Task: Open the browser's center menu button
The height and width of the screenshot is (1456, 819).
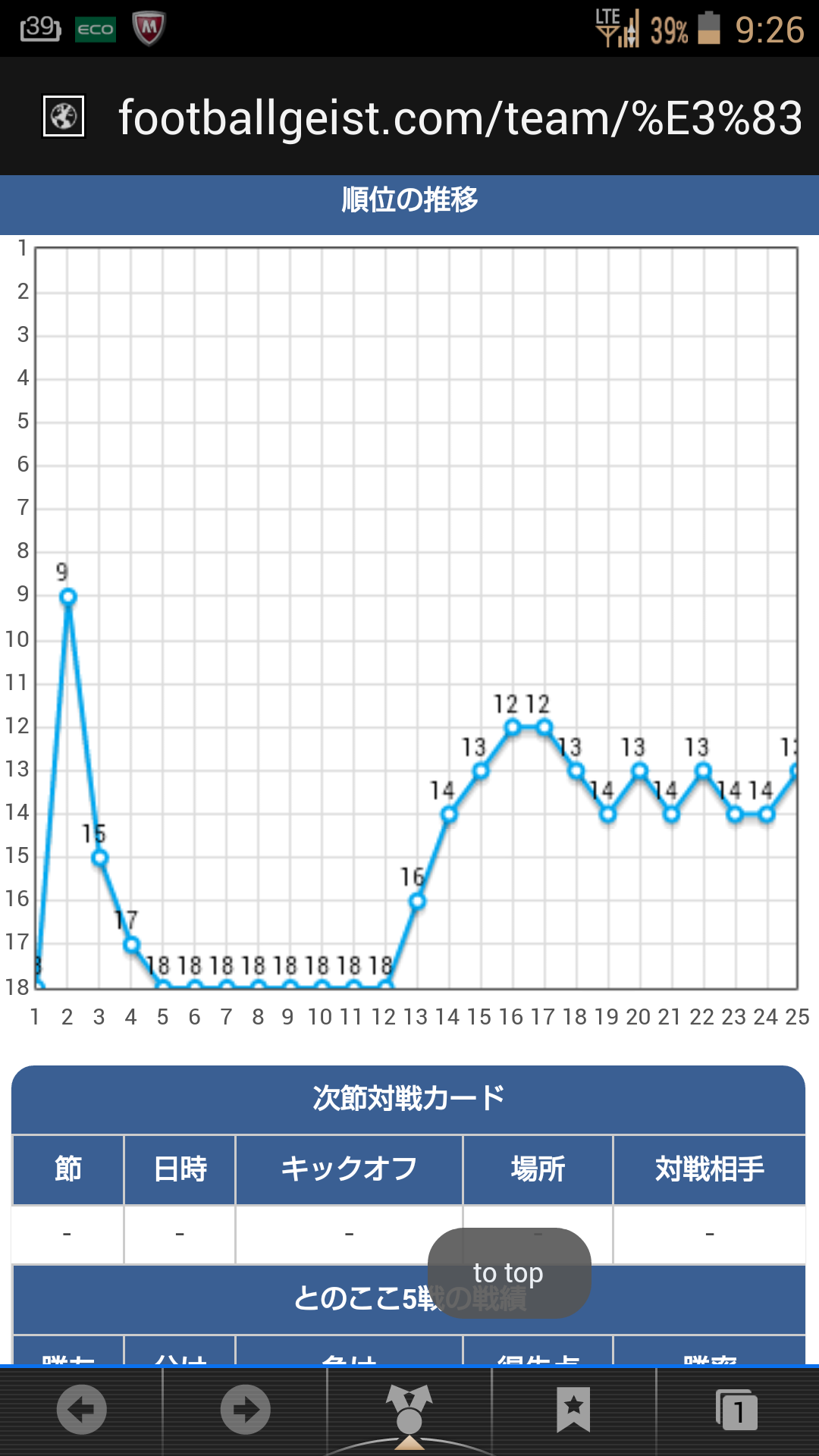Action: 409,1414
